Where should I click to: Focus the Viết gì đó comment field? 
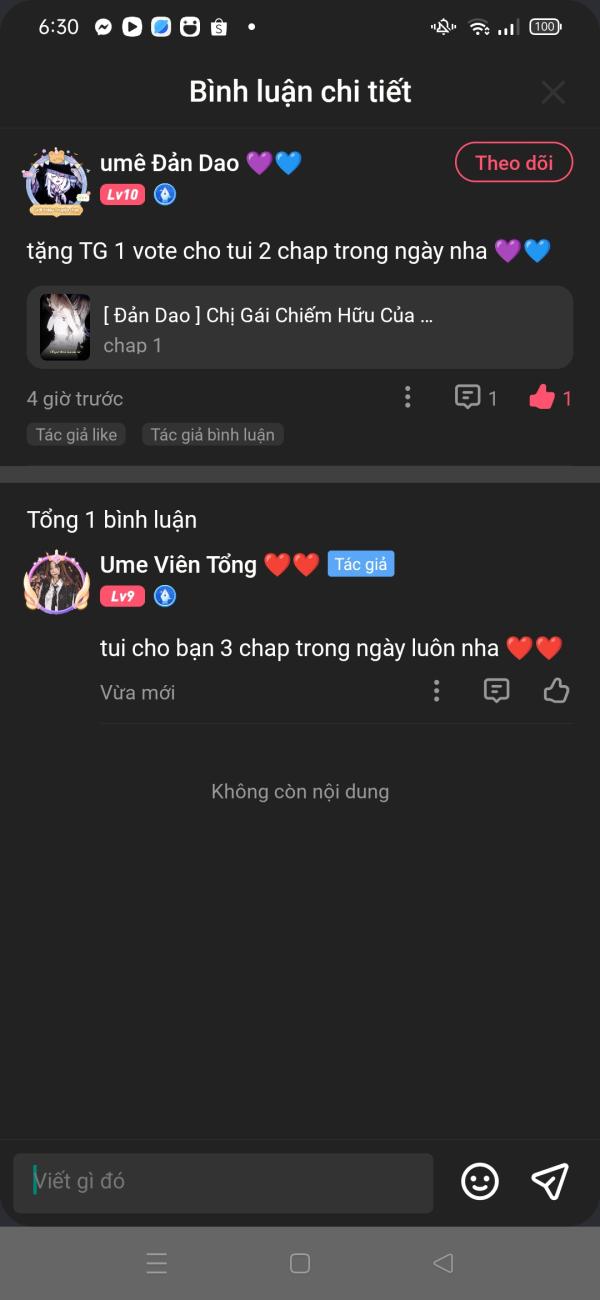pyautogui.click(x=223, y=1182)
